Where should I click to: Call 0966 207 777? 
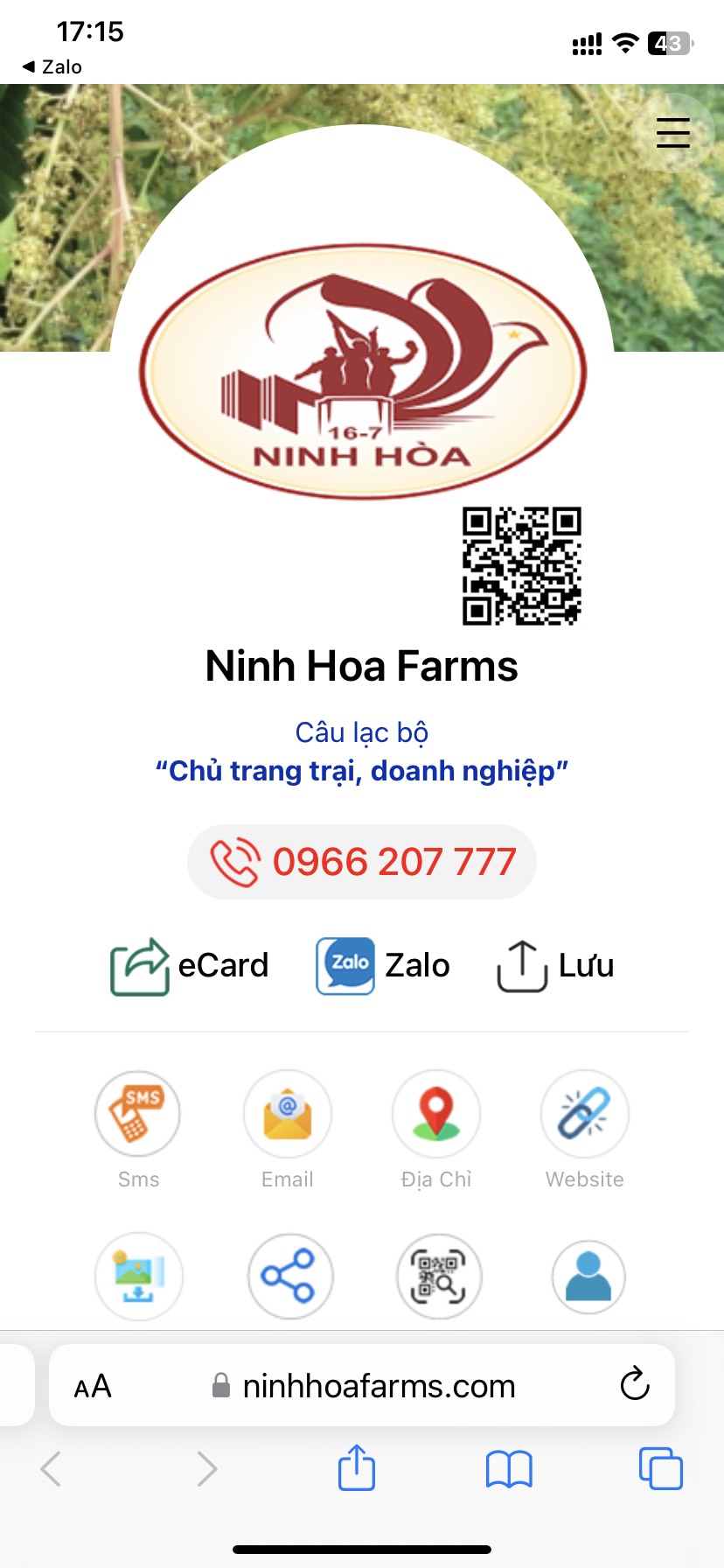tap(362, 862)
